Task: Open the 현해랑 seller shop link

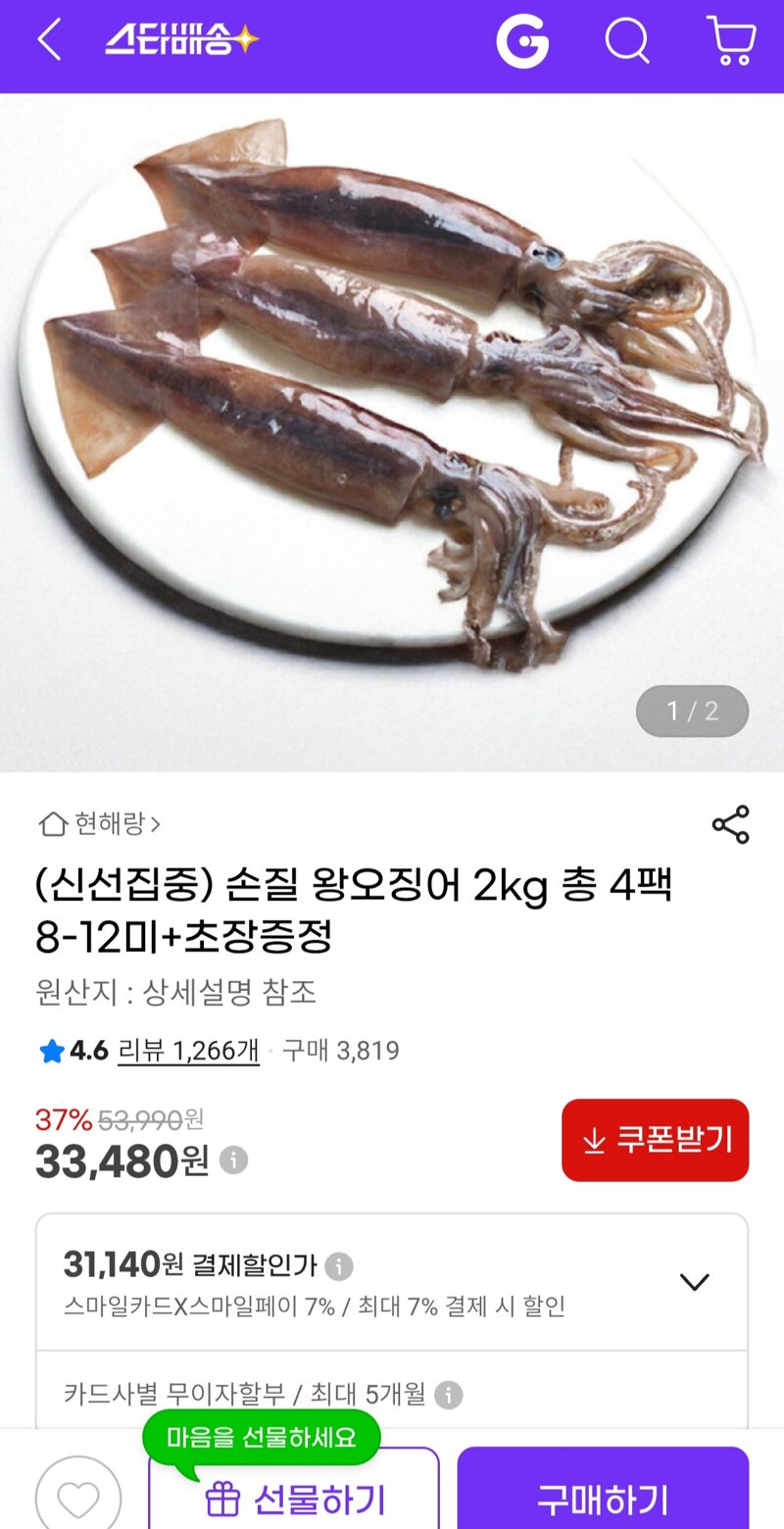Action: click(x=100, y=824)
